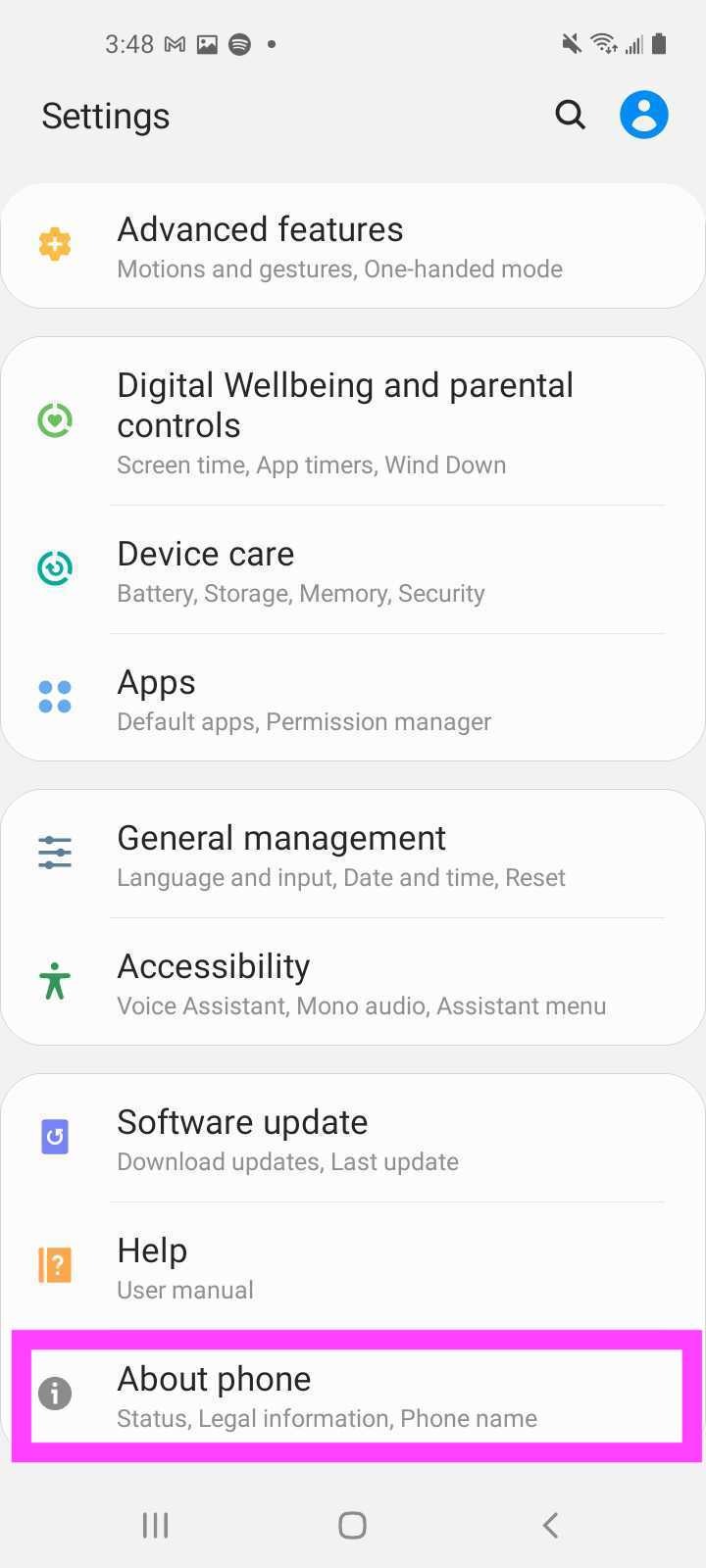Open the Help user manual icon
Image resolution: width=706 pixels, height=1568 pixels.
[x=55, y=1264]
